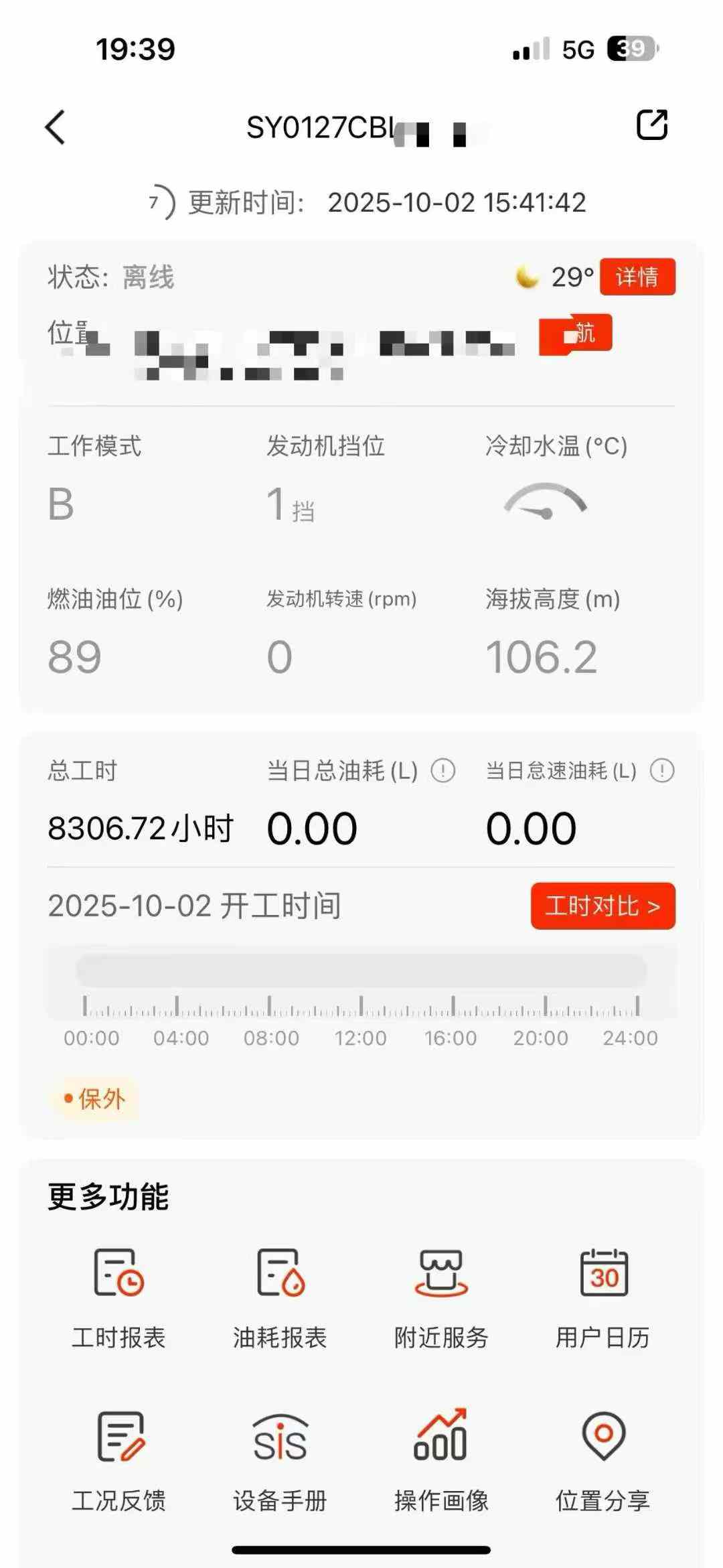Click the 详情 weather details button

click(x=637, y=277)
